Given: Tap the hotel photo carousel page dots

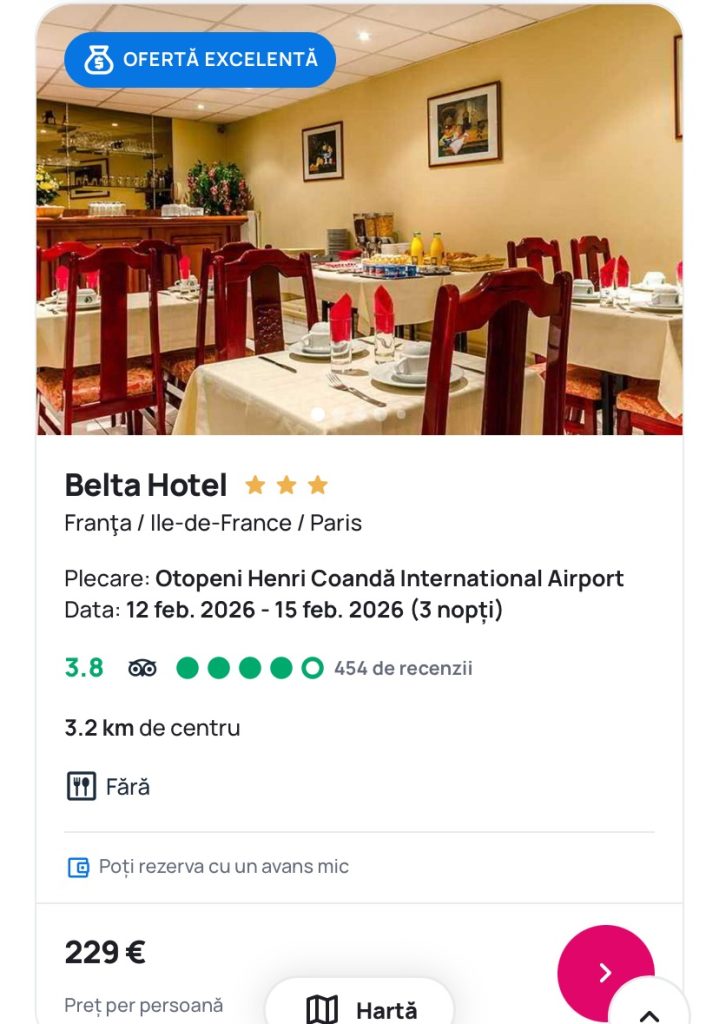Looking at the screenshot, I should tap(359, 413).
